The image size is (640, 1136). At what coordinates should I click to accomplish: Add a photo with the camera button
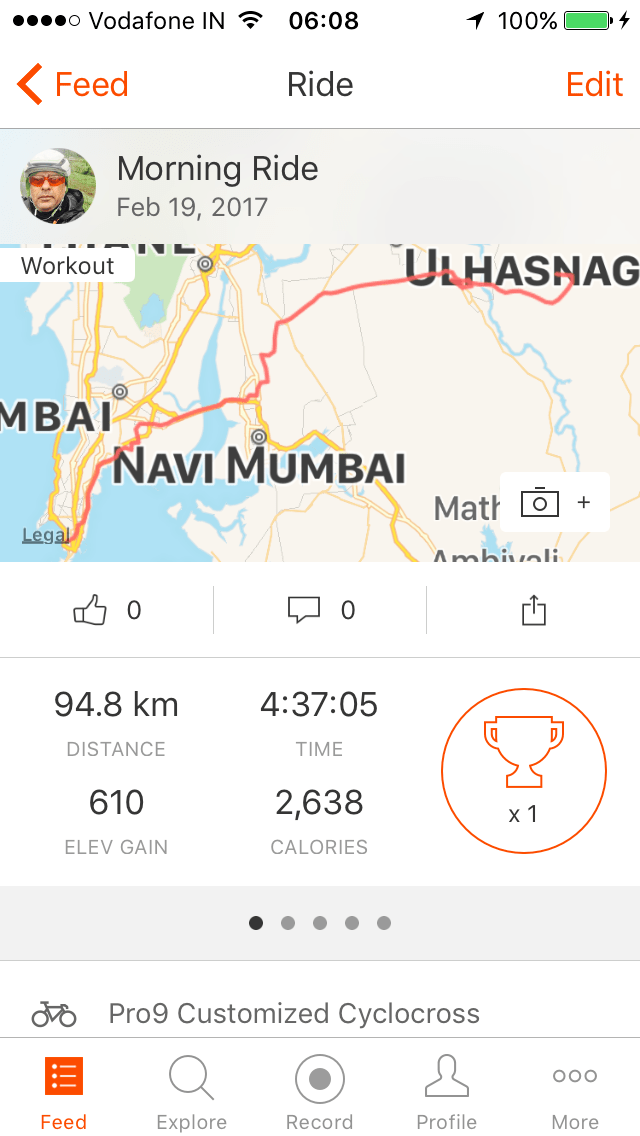554,502
